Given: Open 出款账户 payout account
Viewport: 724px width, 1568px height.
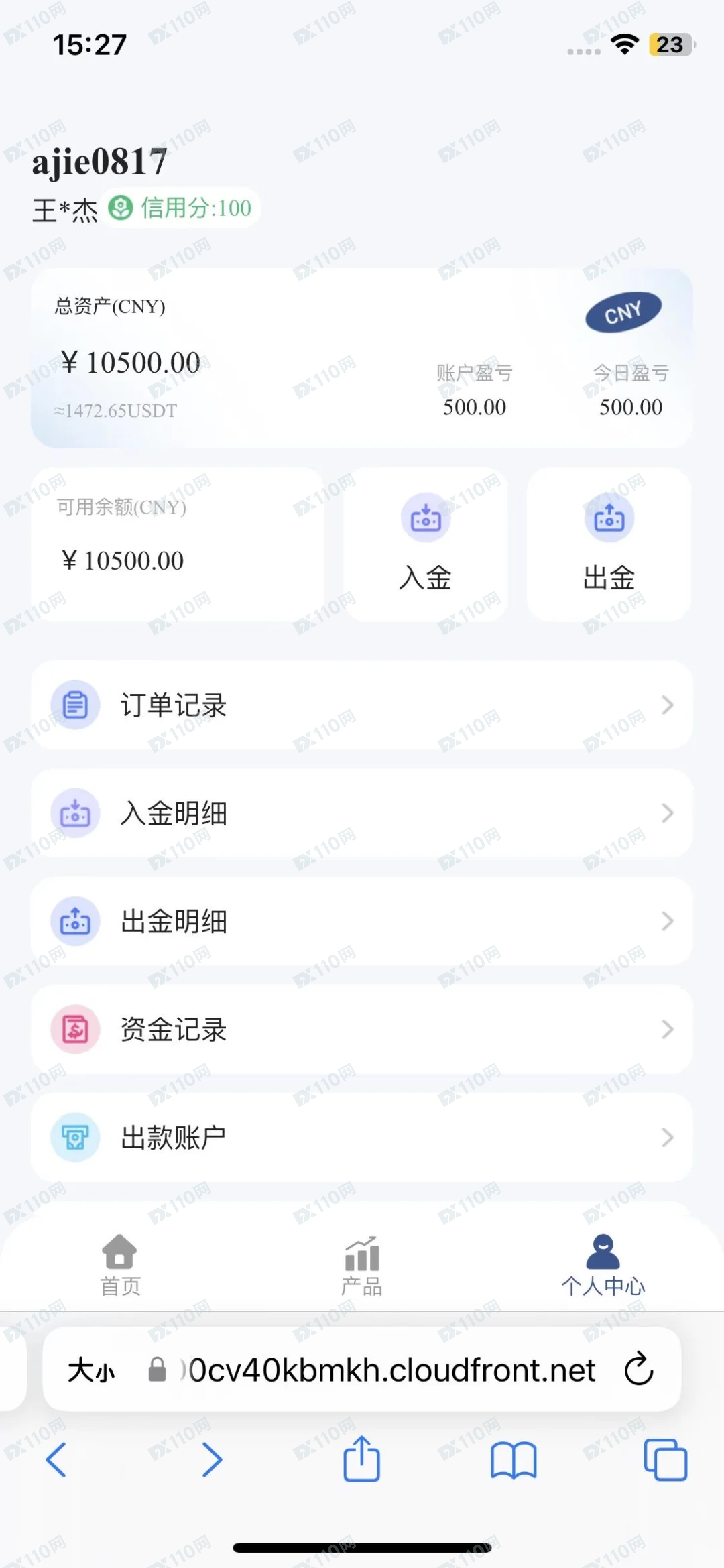Looking at the screenshot, I should (362, 1137).
